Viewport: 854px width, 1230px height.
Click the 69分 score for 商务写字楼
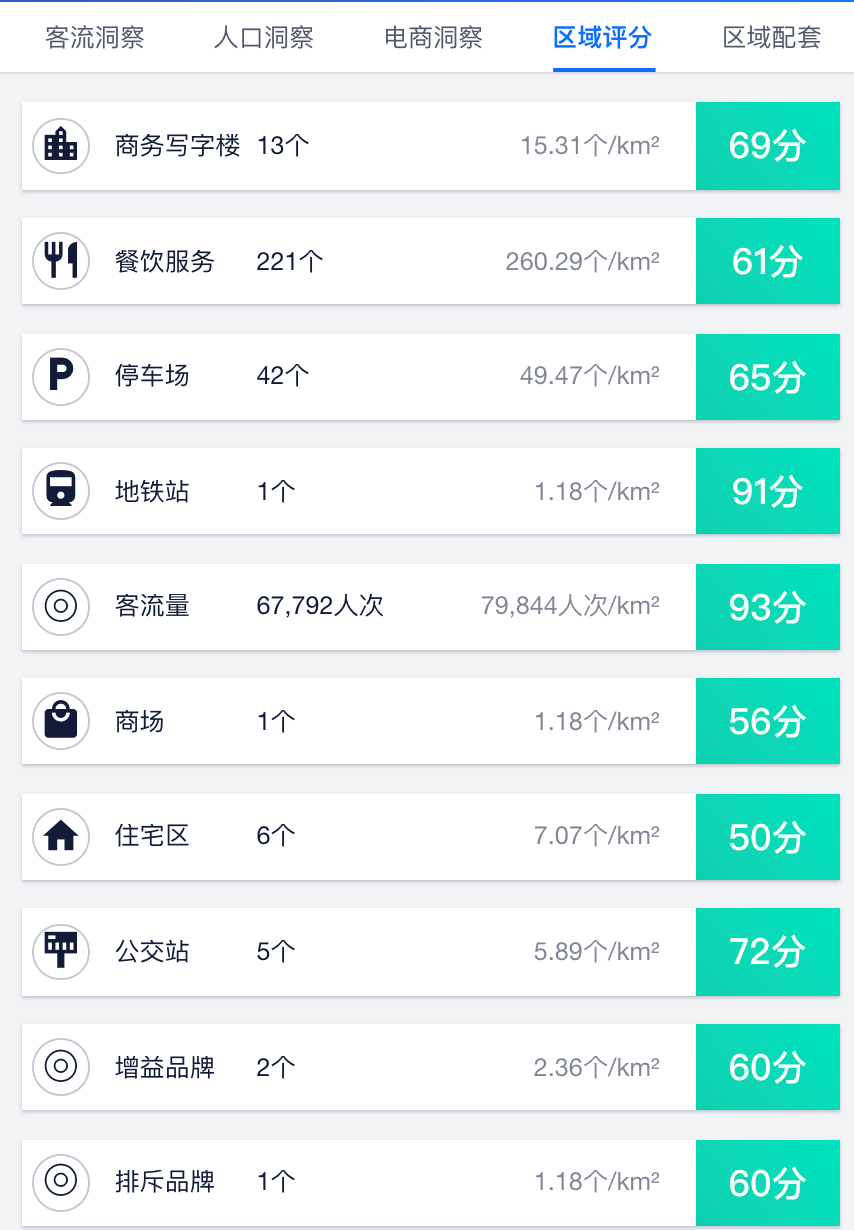[x=768, y=146]
